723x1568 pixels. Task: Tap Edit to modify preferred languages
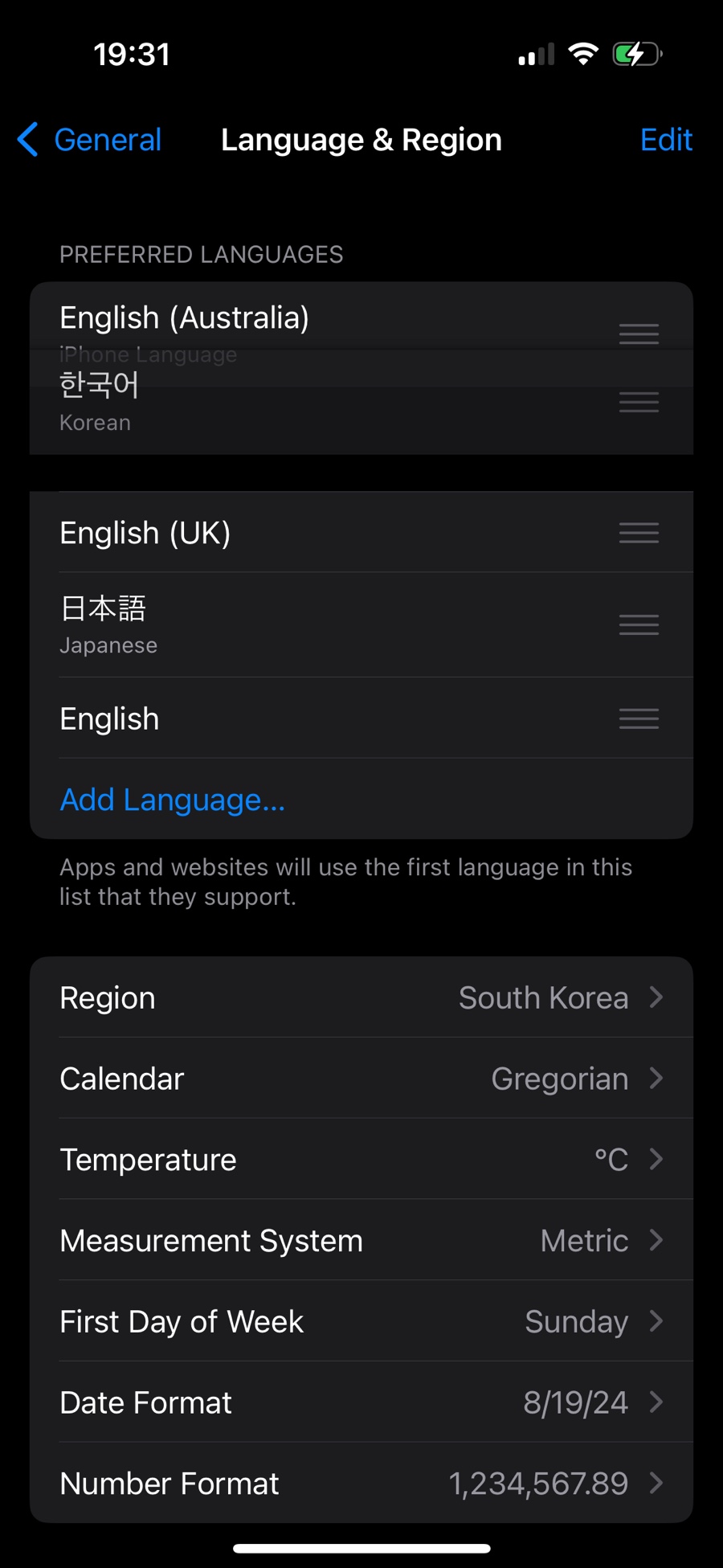tap(665, 140)
